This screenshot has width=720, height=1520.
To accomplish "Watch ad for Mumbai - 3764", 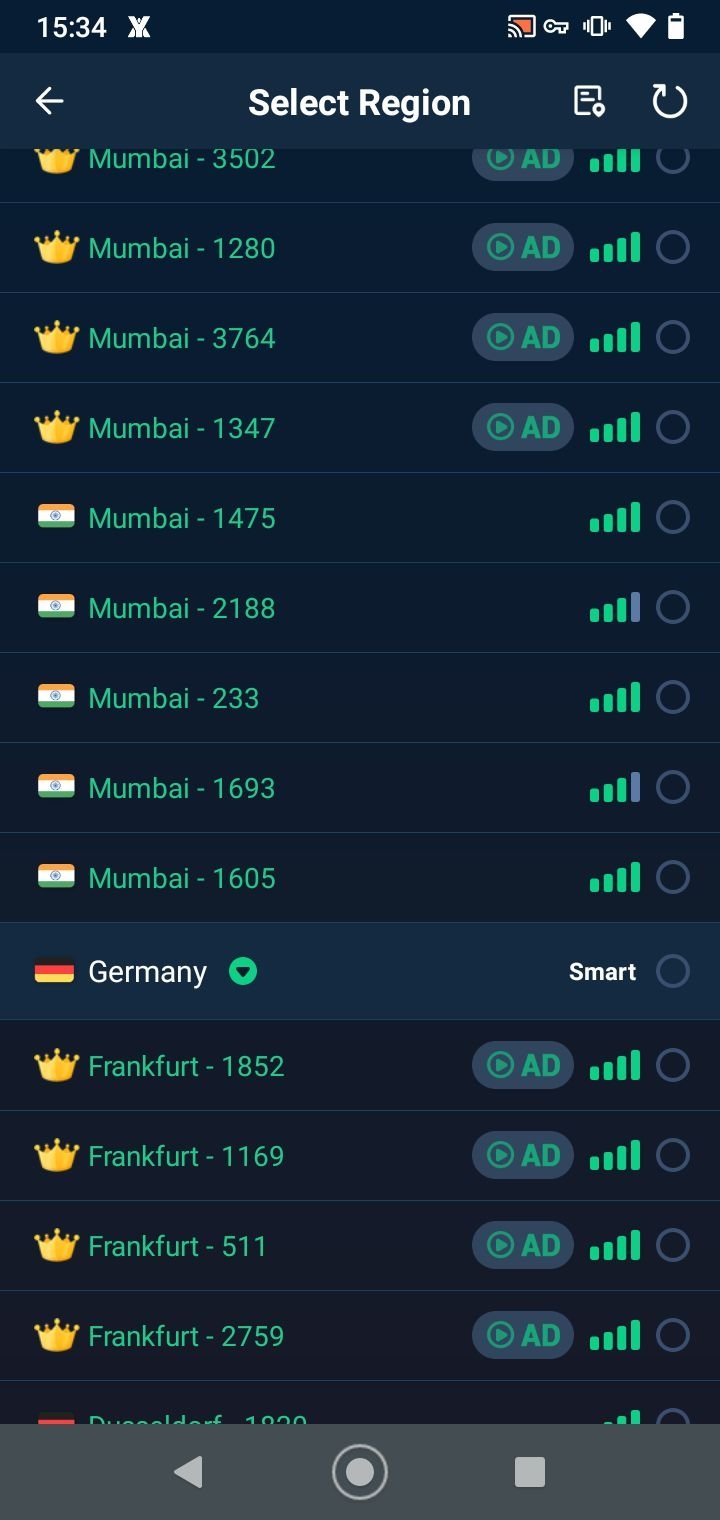I will 523,337.
